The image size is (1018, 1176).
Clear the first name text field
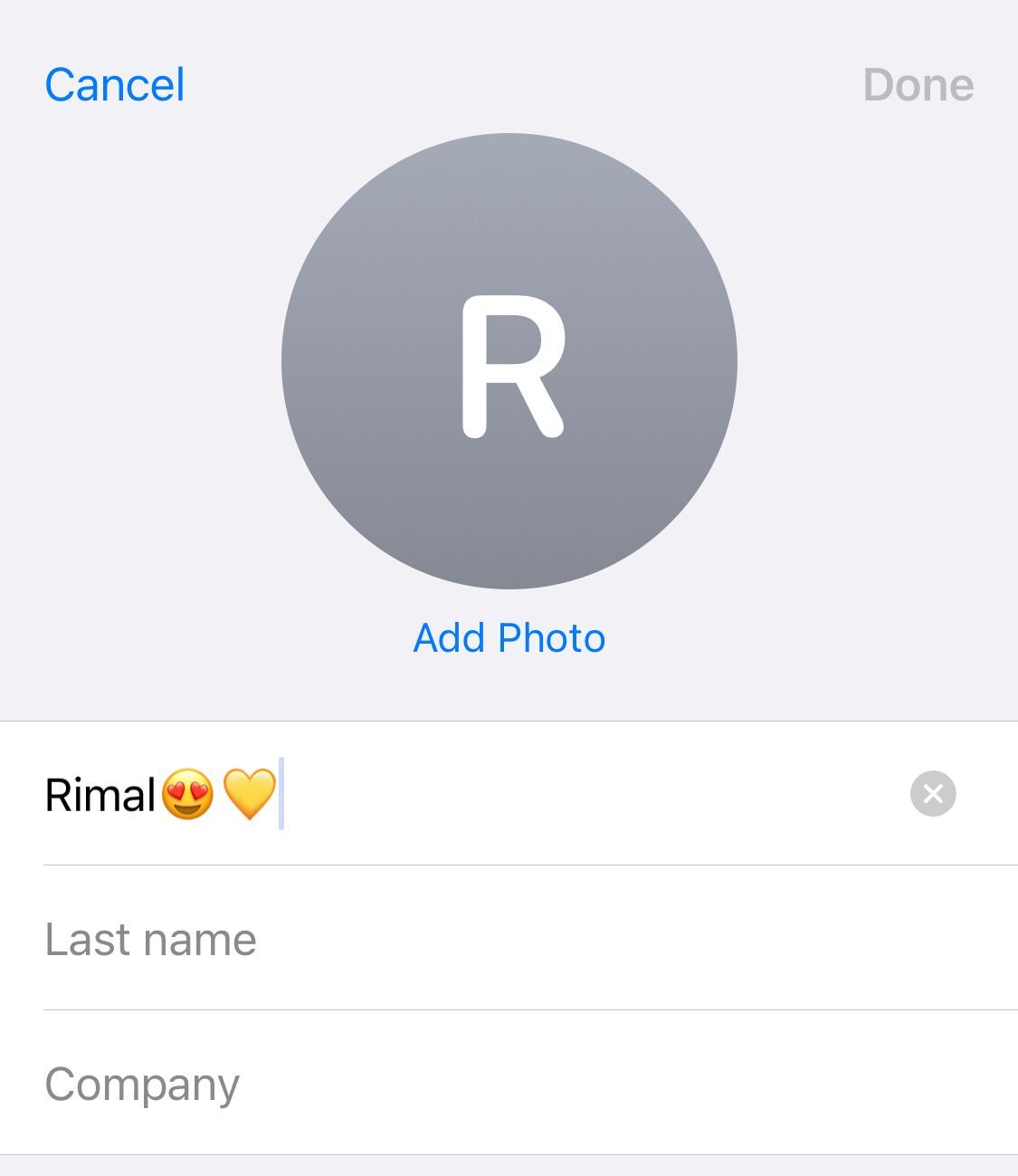[x=933, y=794]
